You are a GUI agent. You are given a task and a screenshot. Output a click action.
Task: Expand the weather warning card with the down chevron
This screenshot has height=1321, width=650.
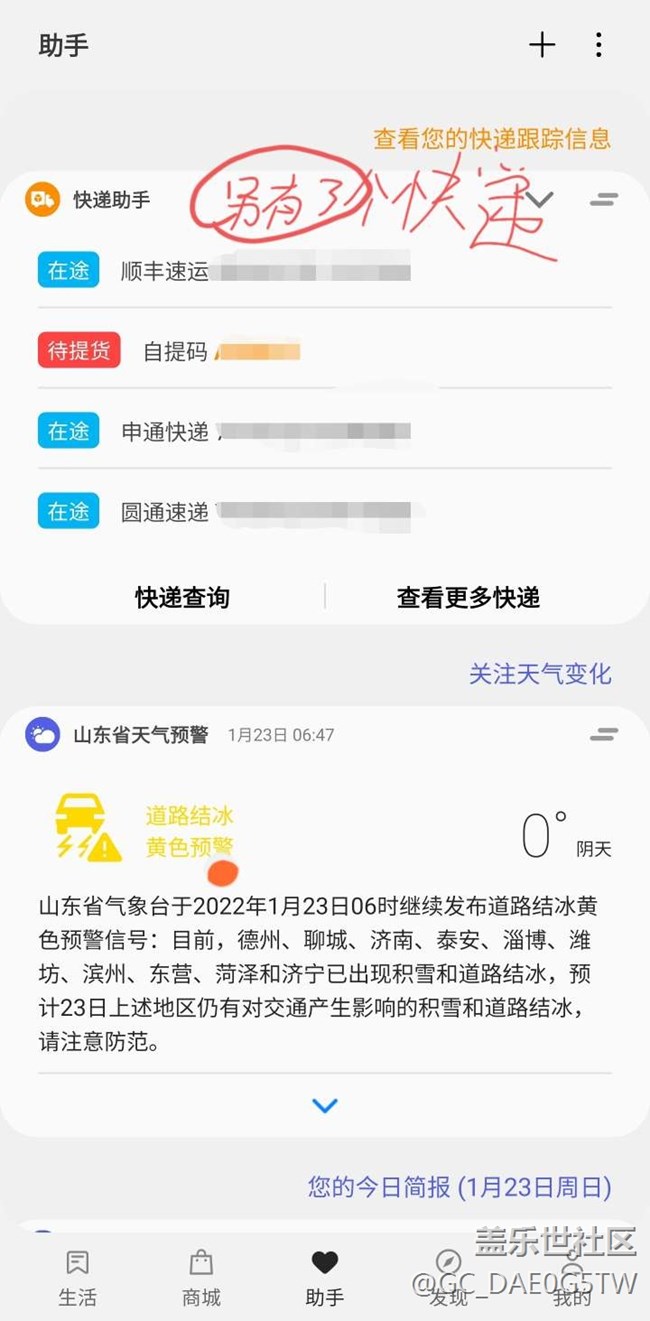[x=325, y=1105]
